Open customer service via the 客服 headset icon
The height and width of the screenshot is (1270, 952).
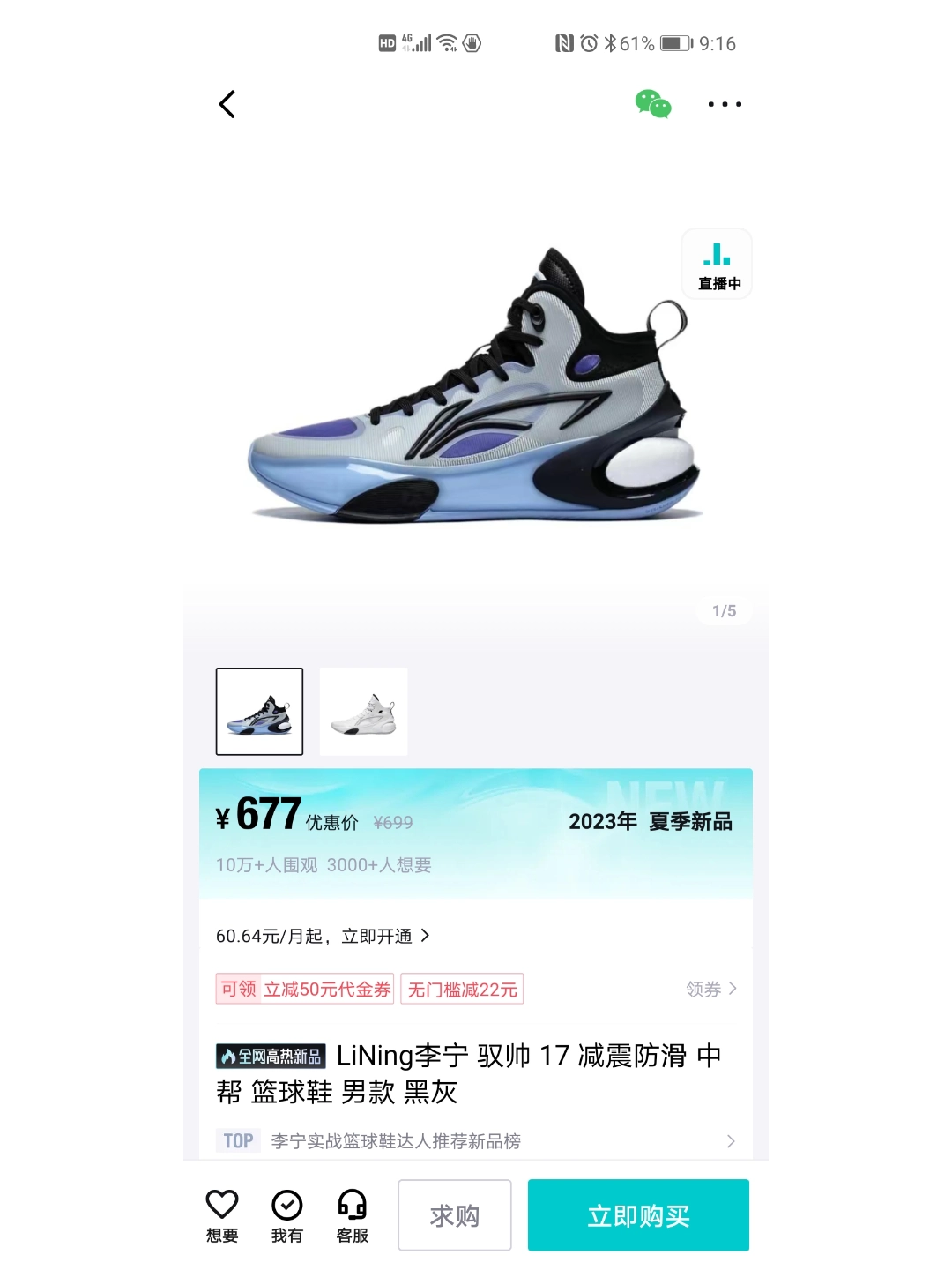pyautogui.click(x=351, y=1214)
